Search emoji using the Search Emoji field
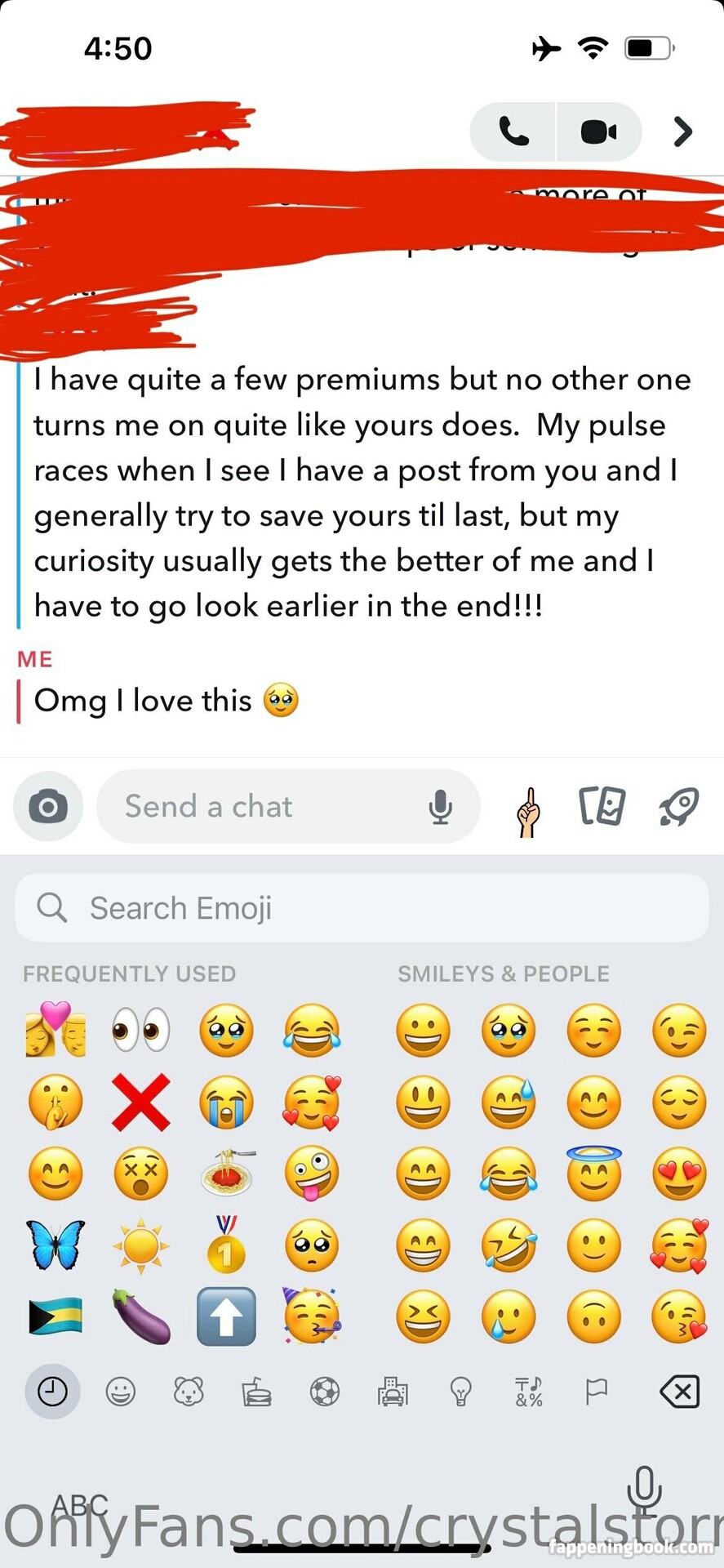 [x=362, y=908]
